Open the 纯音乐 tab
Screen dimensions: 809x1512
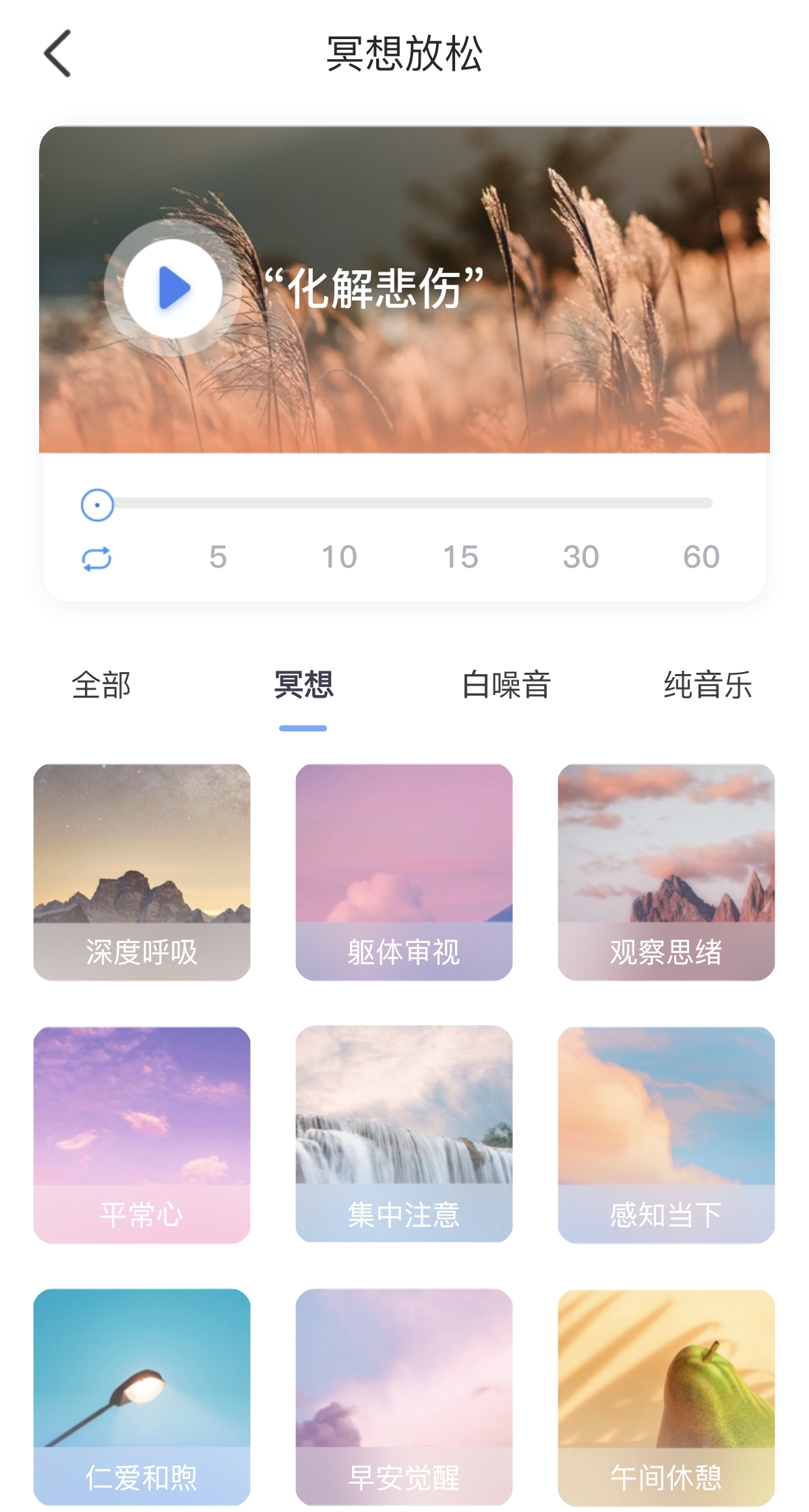pyautogui.click(x=708, y=685)
